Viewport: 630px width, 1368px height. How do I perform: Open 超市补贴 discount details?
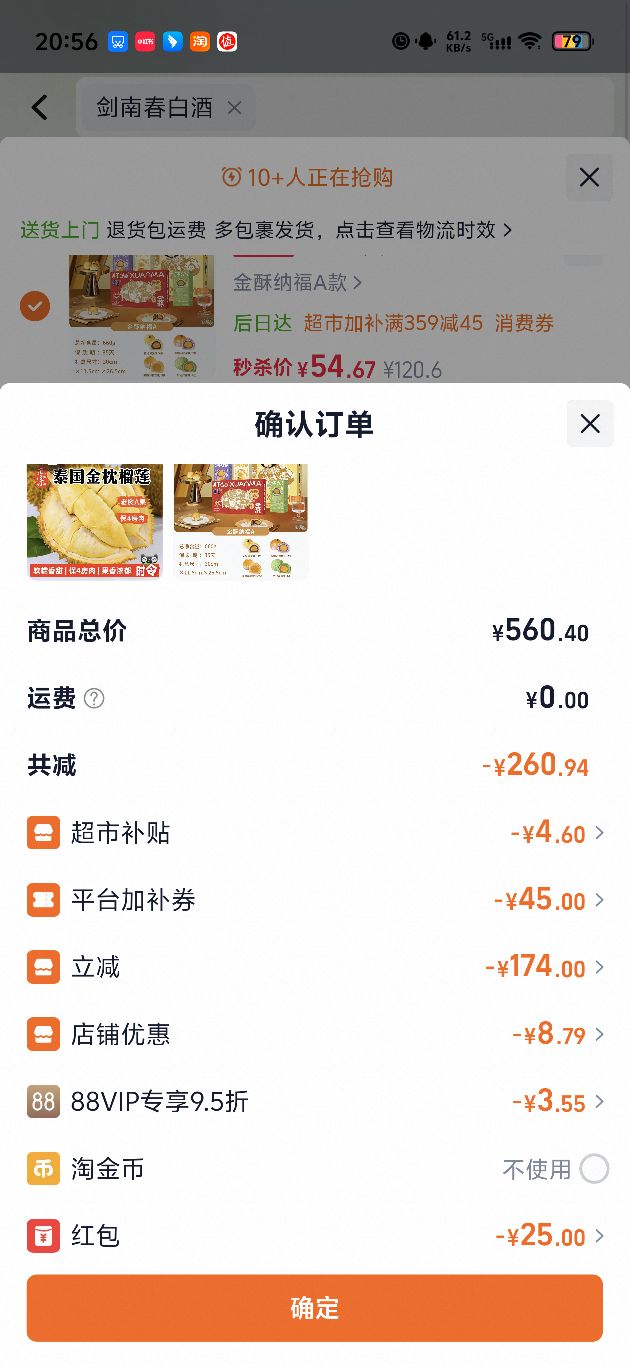click(315, 833)
